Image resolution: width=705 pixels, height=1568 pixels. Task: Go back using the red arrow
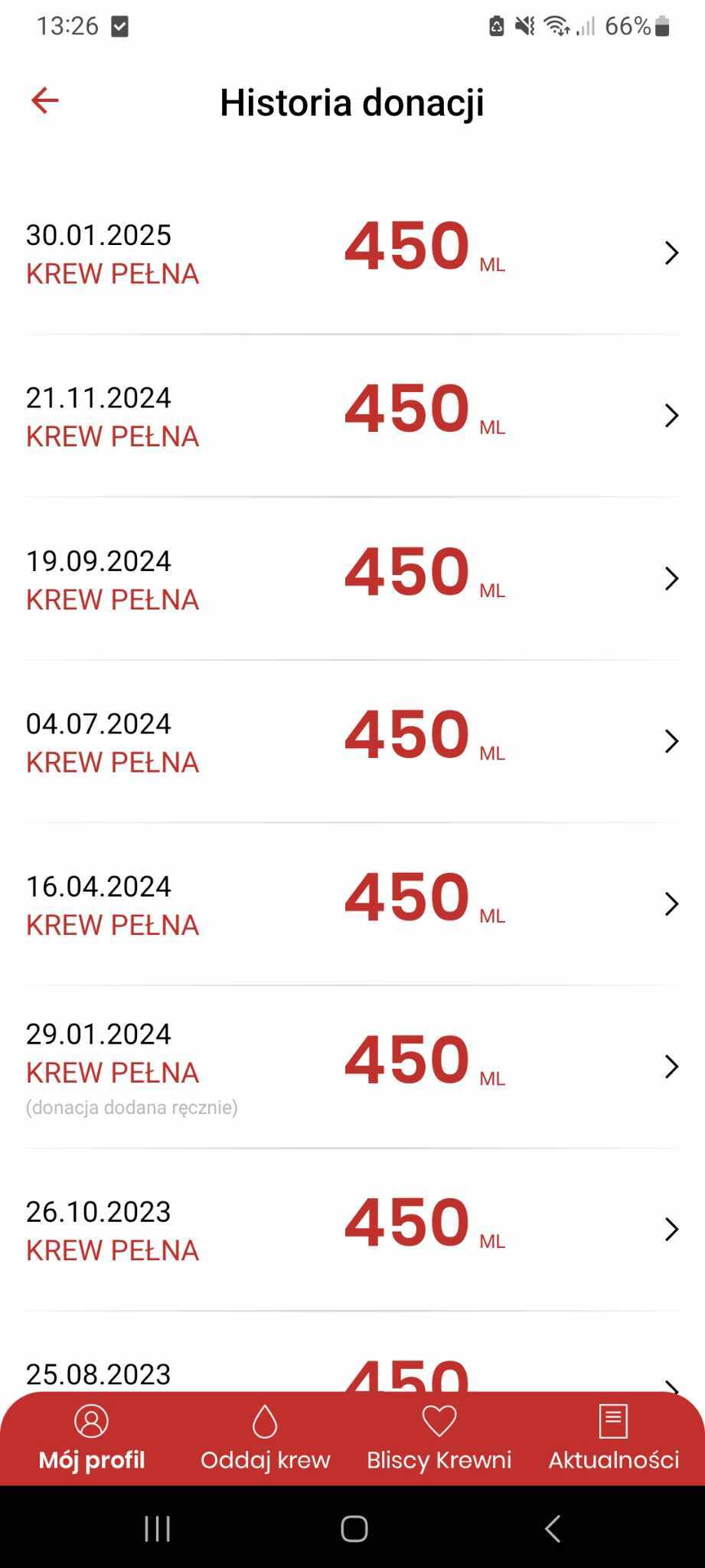pos(44,100)
